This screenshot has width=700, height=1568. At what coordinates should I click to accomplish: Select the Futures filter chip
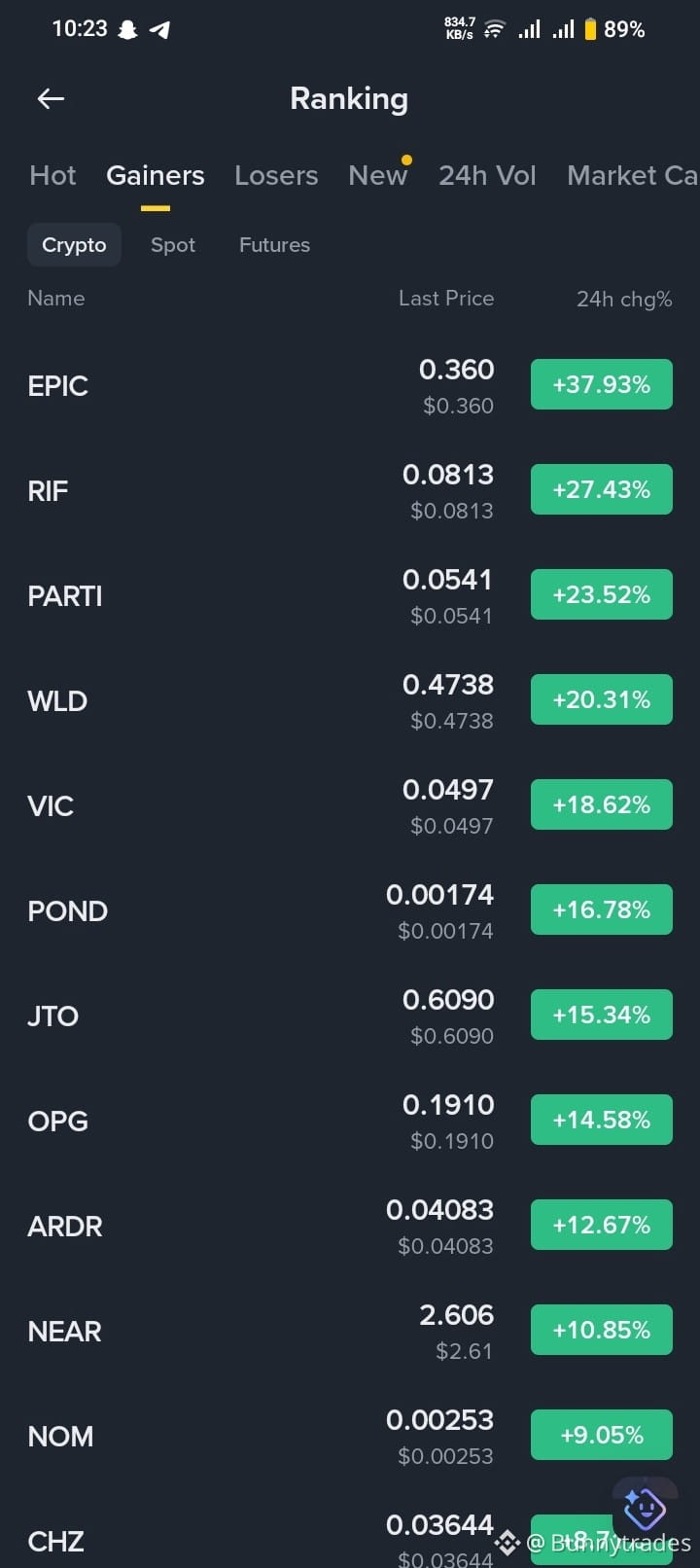[x=274, y=245]
